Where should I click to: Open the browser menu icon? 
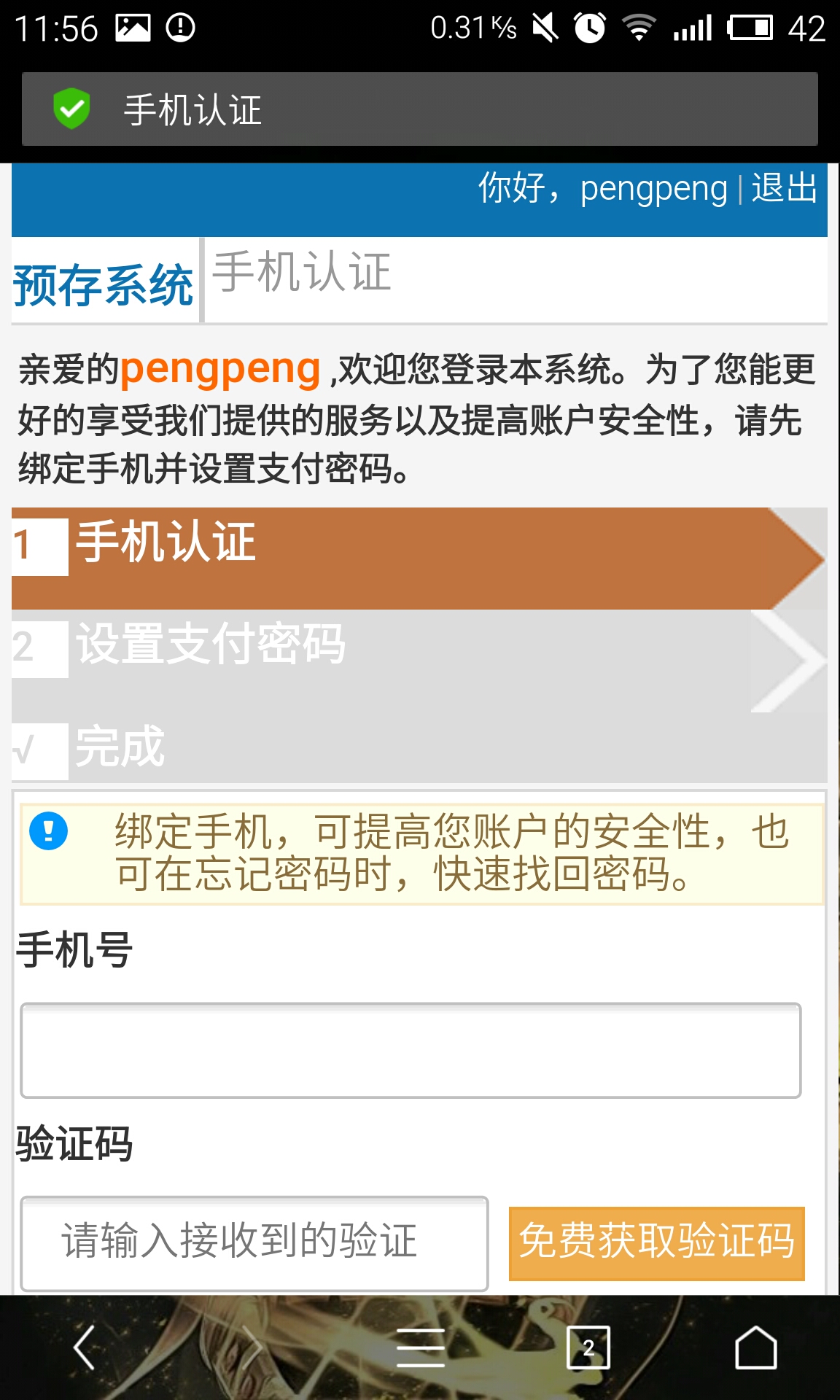421,1347
